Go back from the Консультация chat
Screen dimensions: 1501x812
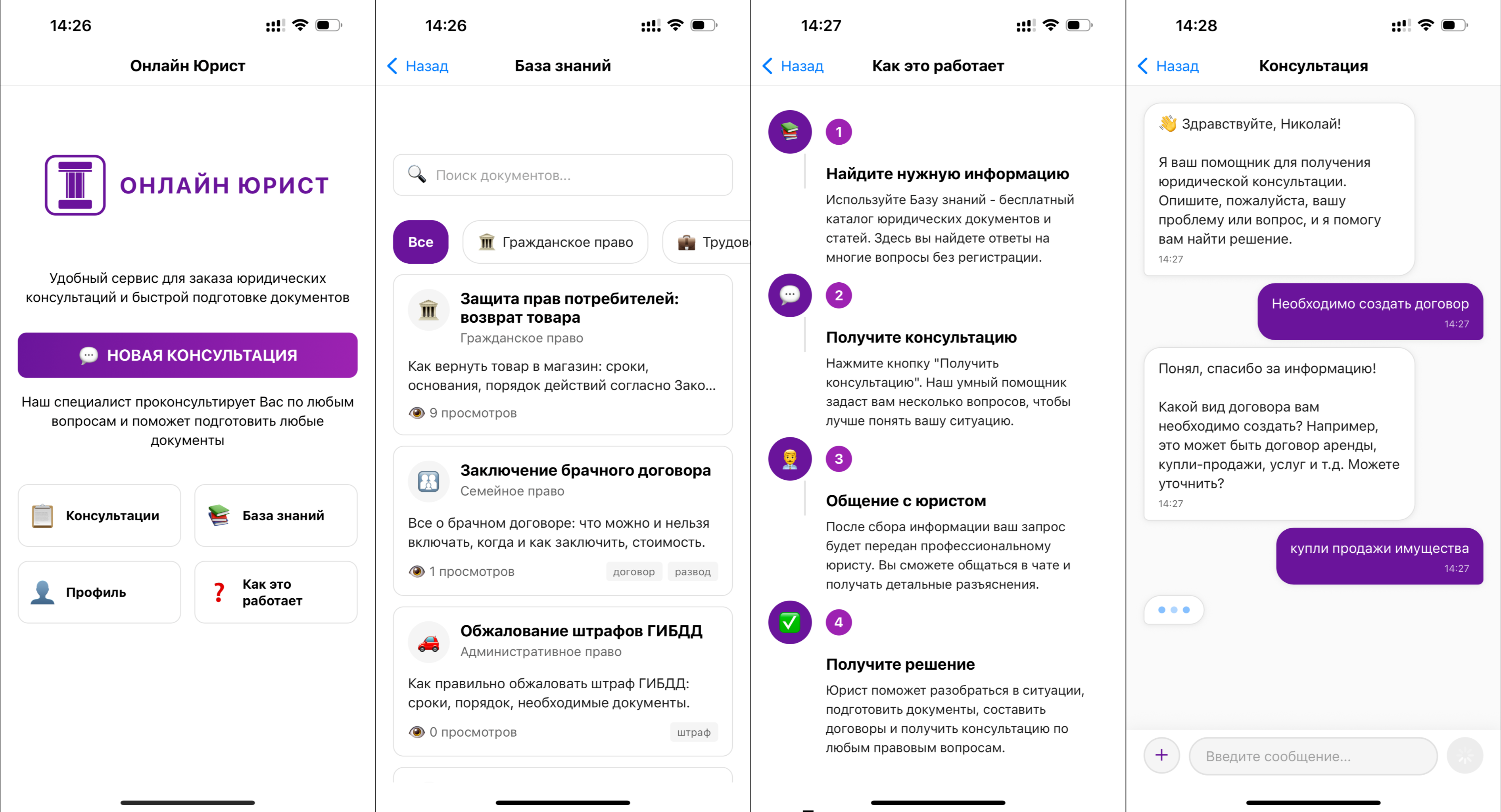pos(1168,66)
